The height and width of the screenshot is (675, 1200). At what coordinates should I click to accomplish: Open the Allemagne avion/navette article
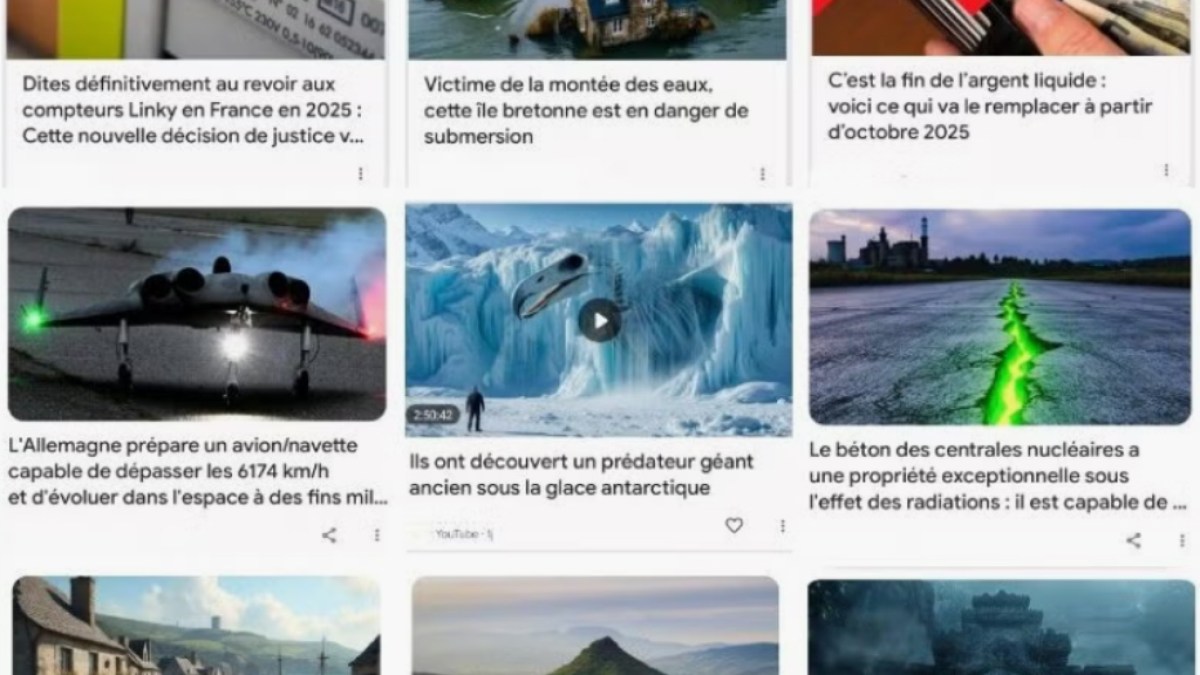click(197, 471)
